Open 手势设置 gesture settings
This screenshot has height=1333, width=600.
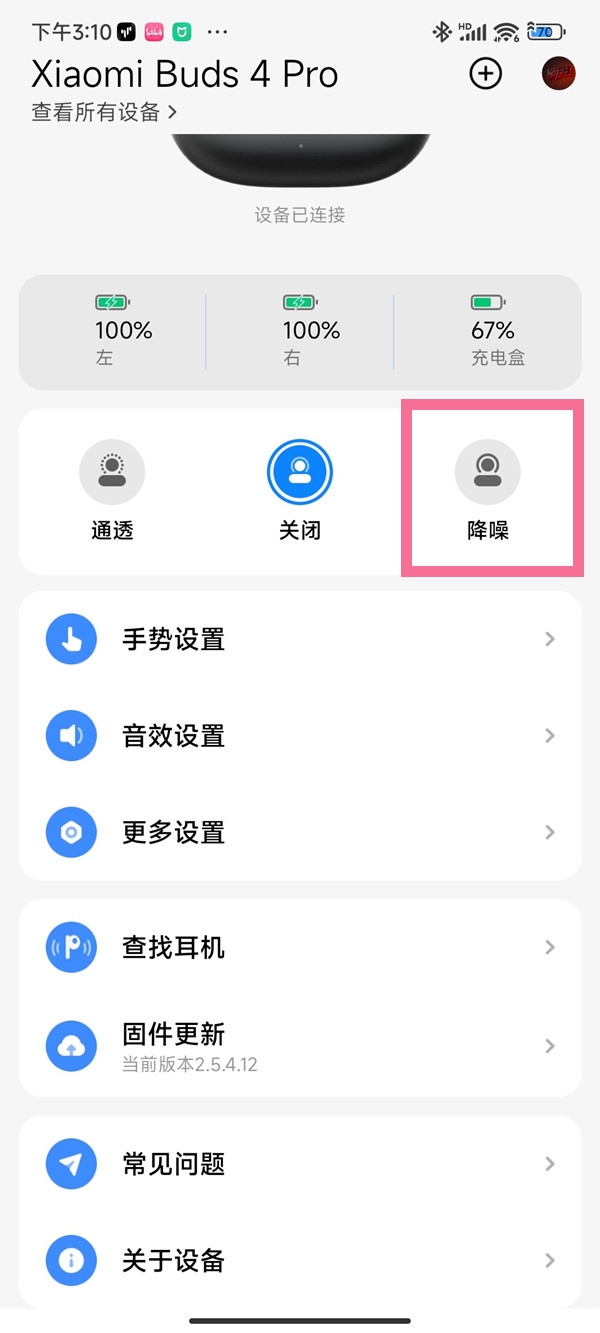tap(300, 639)
